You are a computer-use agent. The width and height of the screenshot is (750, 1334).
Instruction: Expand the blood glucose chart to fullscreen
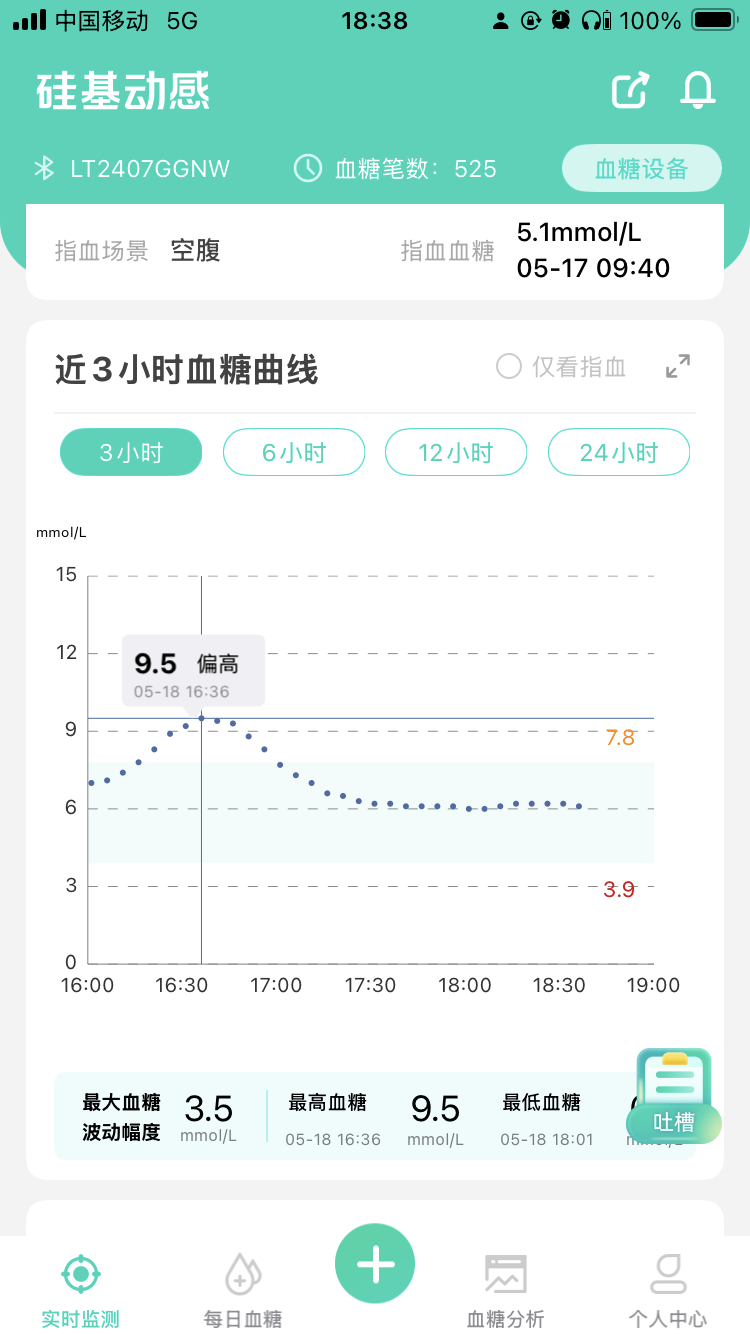click(678, 366)
